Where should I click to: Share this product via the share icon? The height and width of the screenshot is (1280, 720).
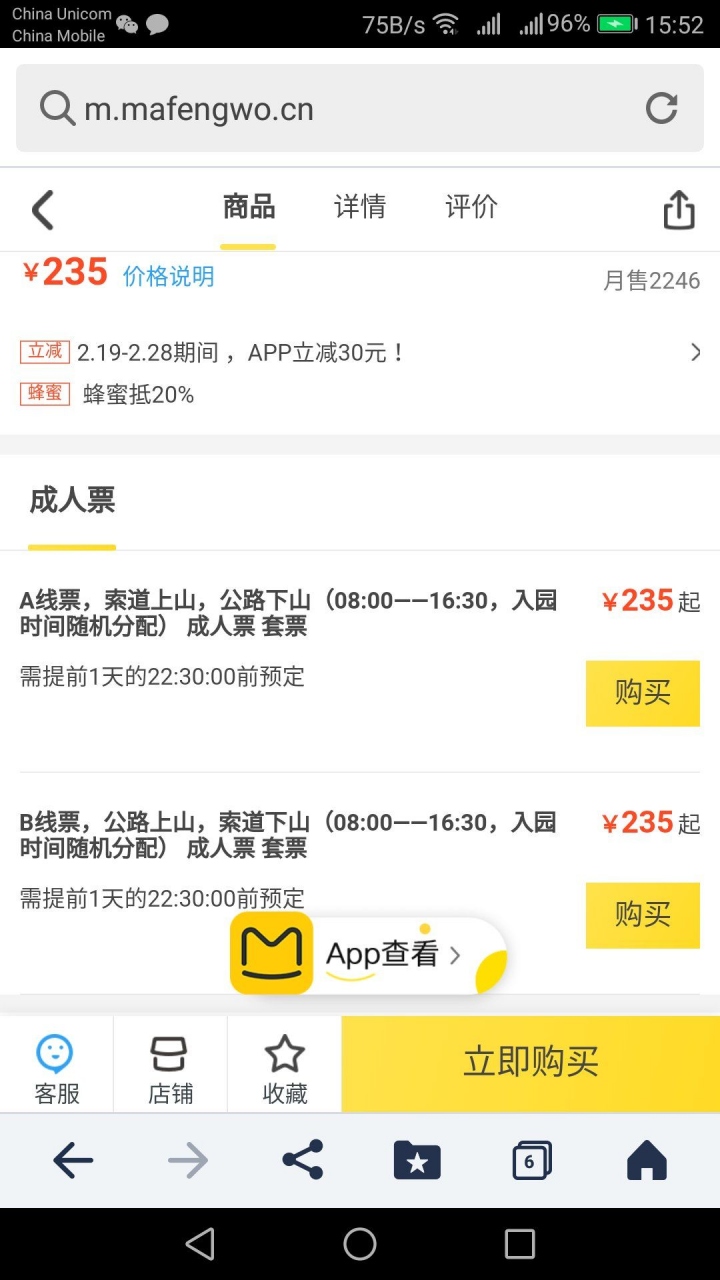click(x=678, y=210)
